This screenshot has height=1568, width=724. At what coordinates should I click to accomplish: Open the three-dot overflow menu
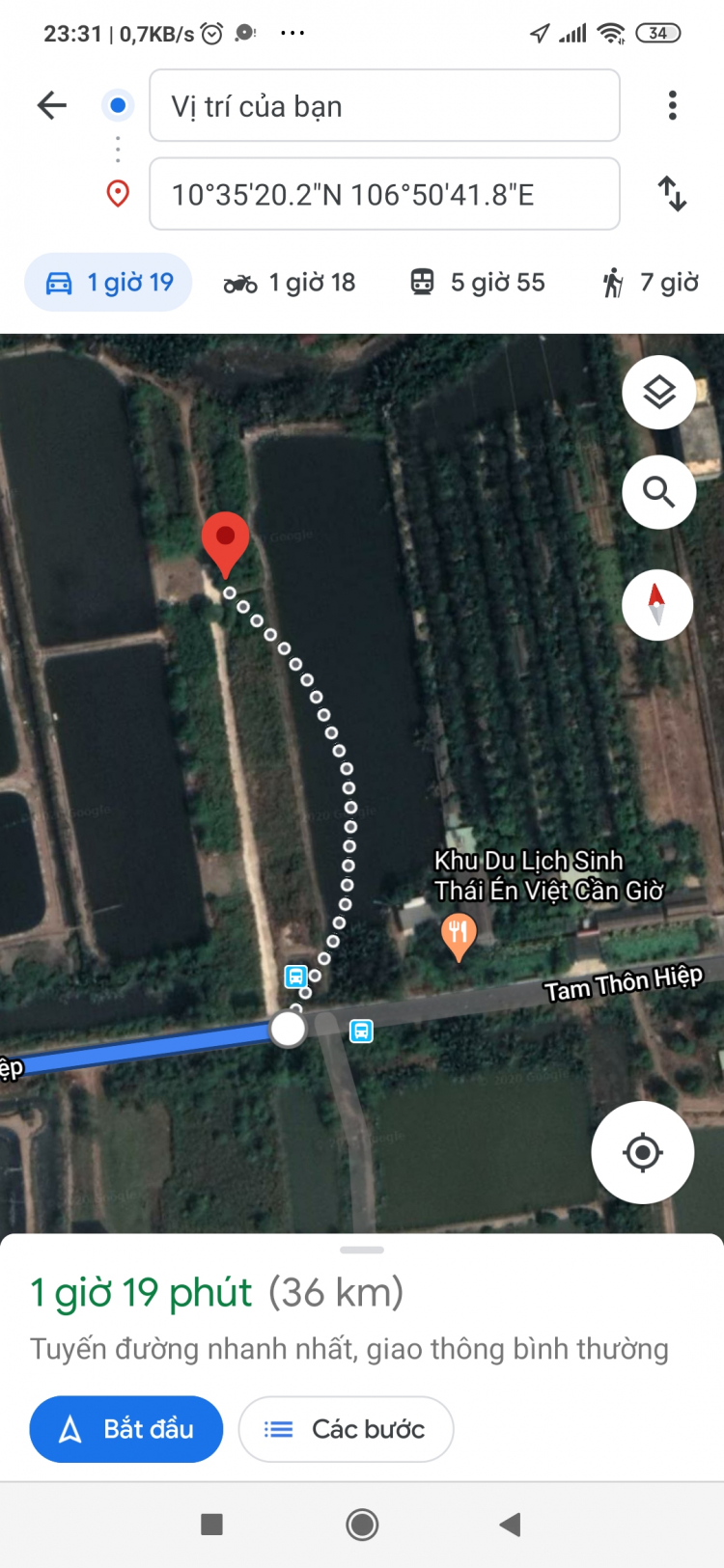[x=672, y=105]
